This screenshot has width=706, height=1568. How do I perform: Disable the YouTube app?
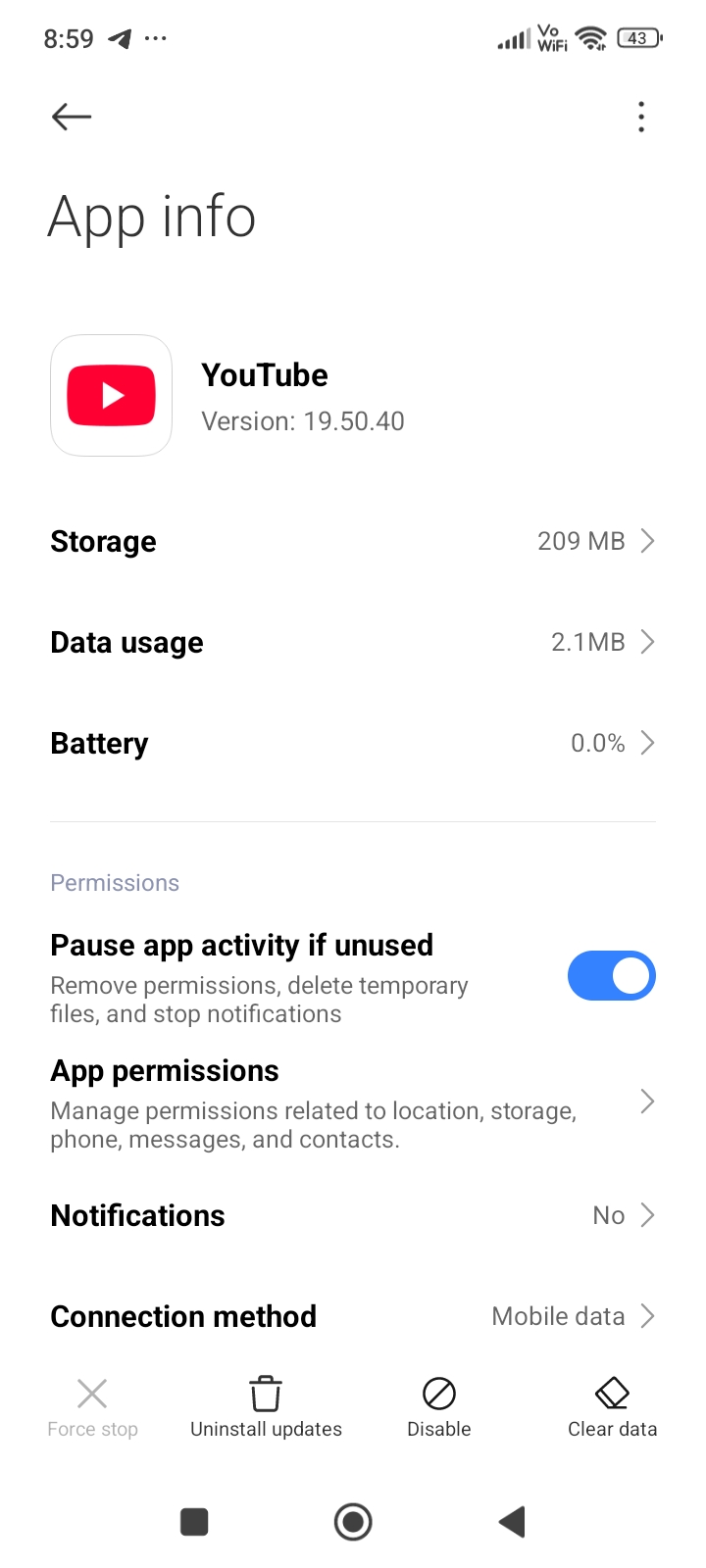click(x=438, y=1406)
